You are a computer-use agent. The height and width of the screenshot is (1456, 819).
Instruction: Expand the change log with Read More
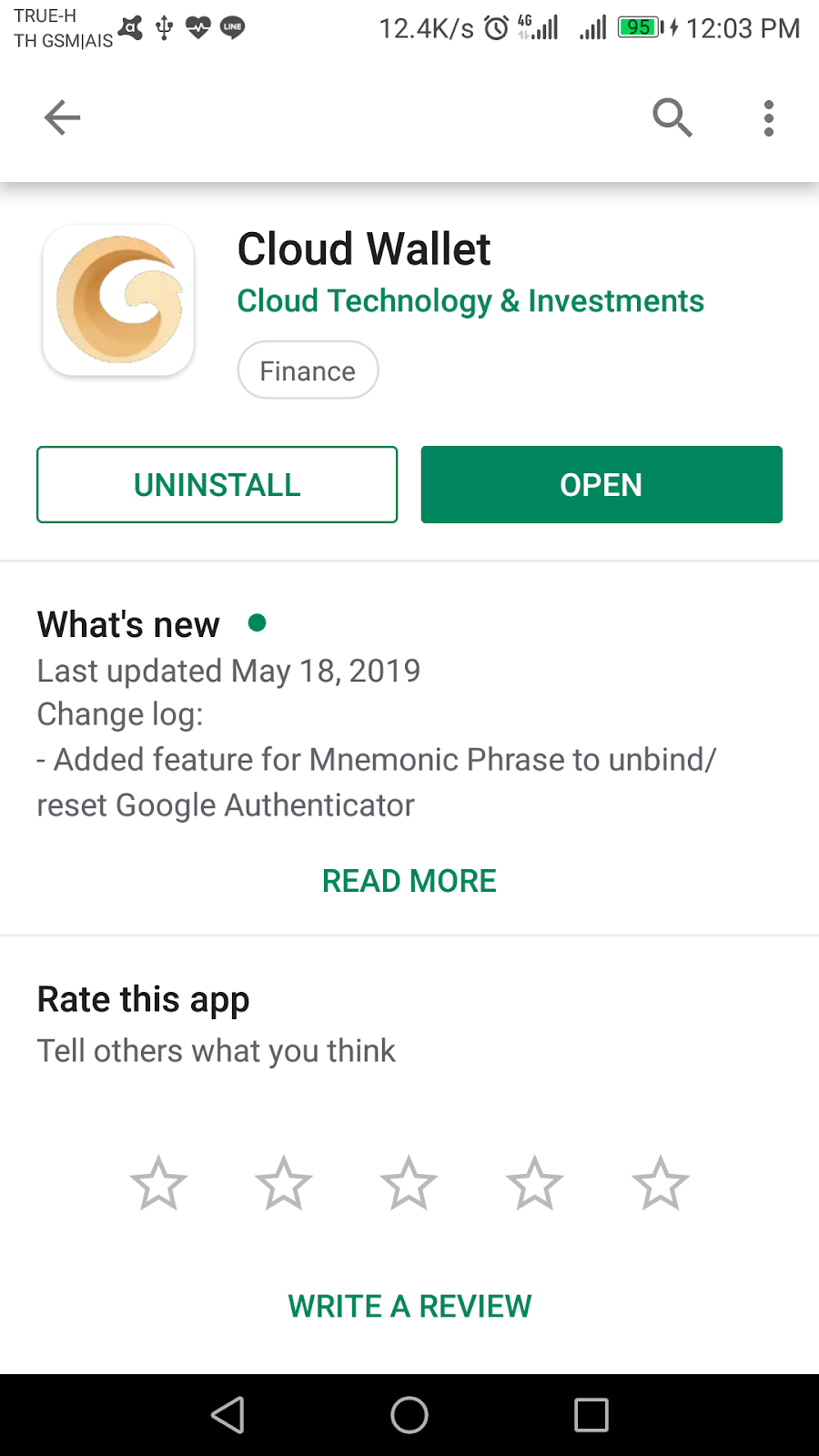(409, 881)
